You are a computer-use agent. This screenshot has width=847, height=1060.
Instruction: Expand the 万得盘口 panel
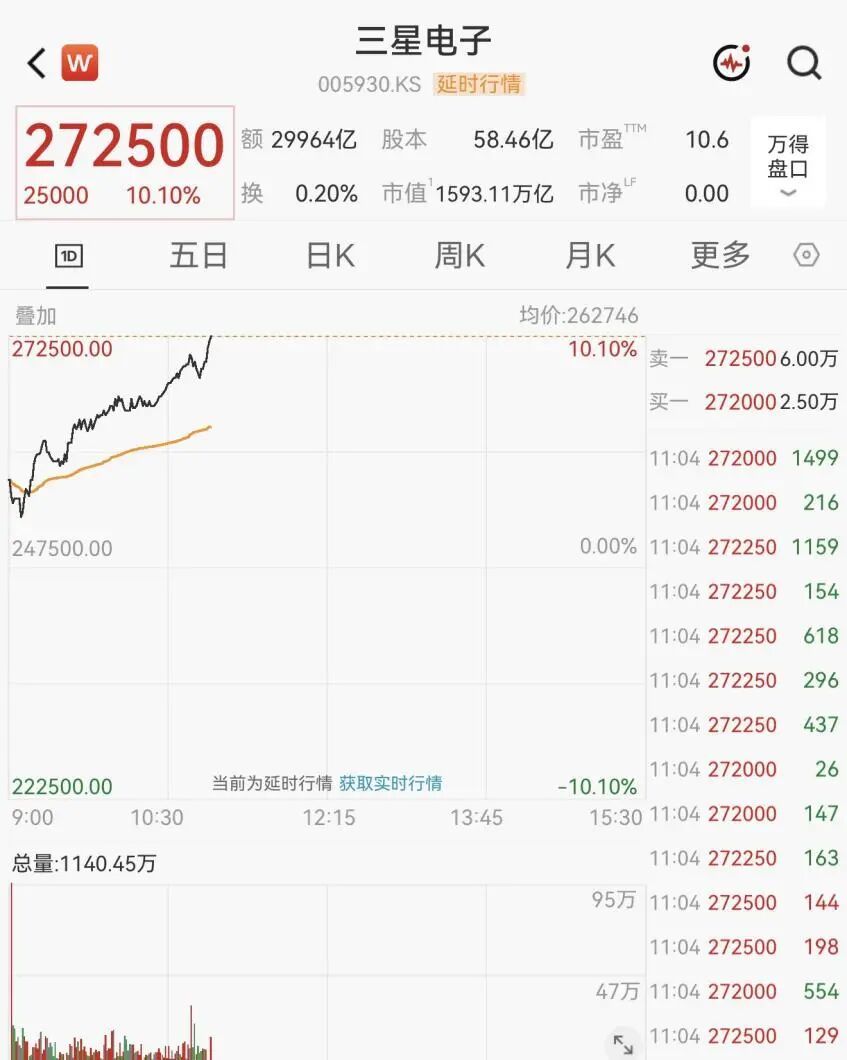point(788,163)
